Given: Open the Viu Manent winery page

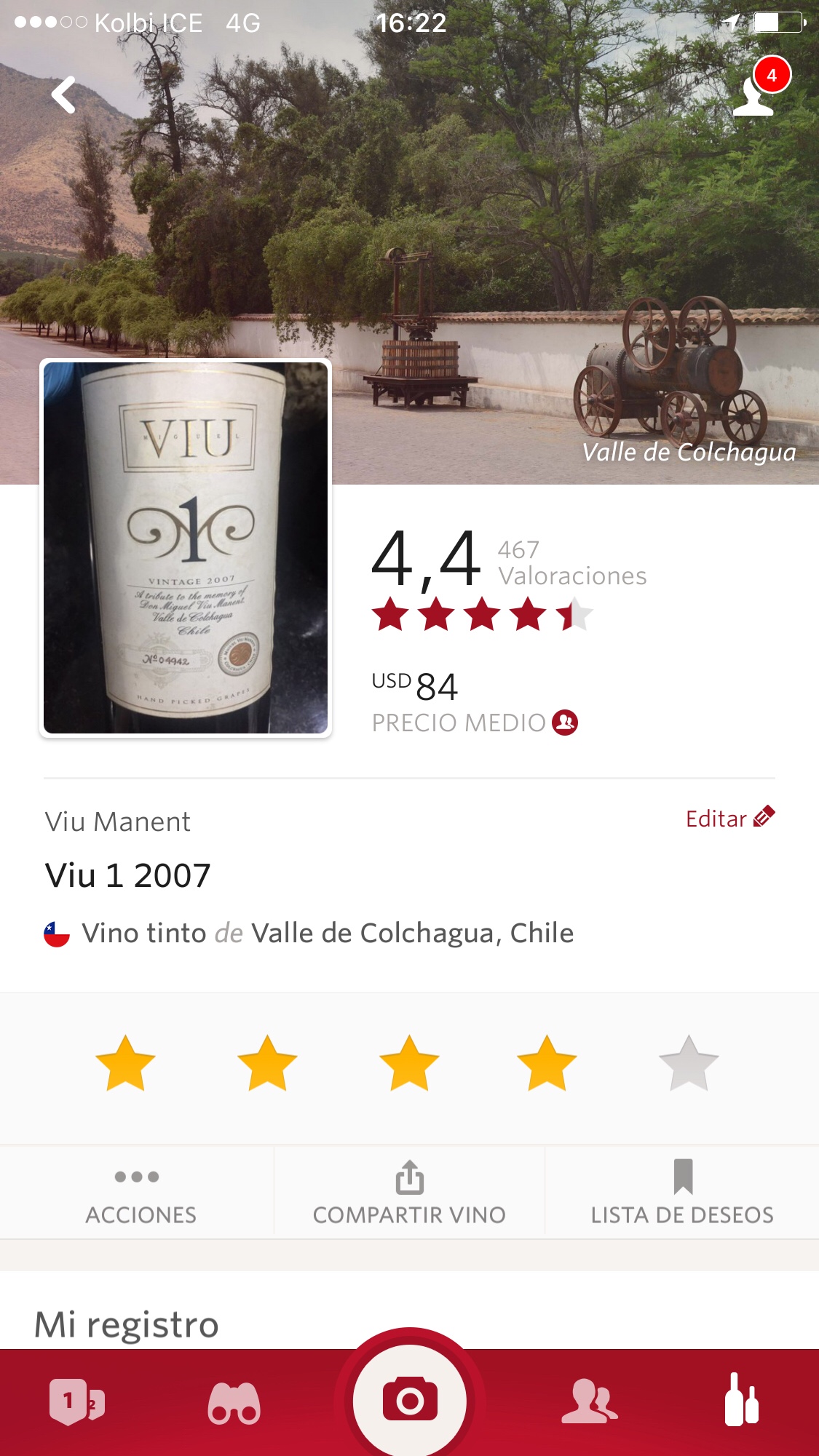Looking at the screenshot, I should point(118,822).
